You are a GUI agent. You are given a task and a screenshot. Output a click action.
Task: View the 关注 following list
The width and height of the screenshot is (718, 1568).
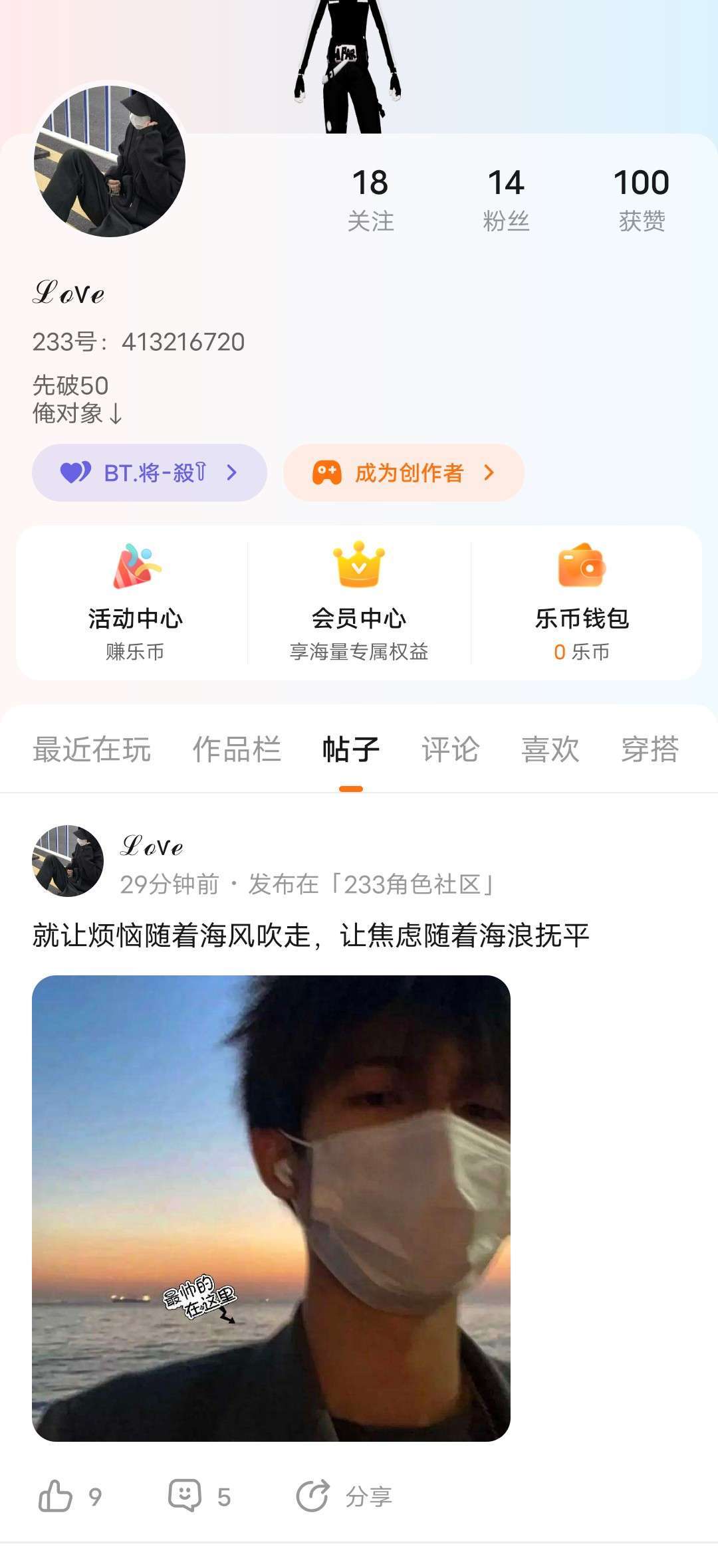coord(370,199)
